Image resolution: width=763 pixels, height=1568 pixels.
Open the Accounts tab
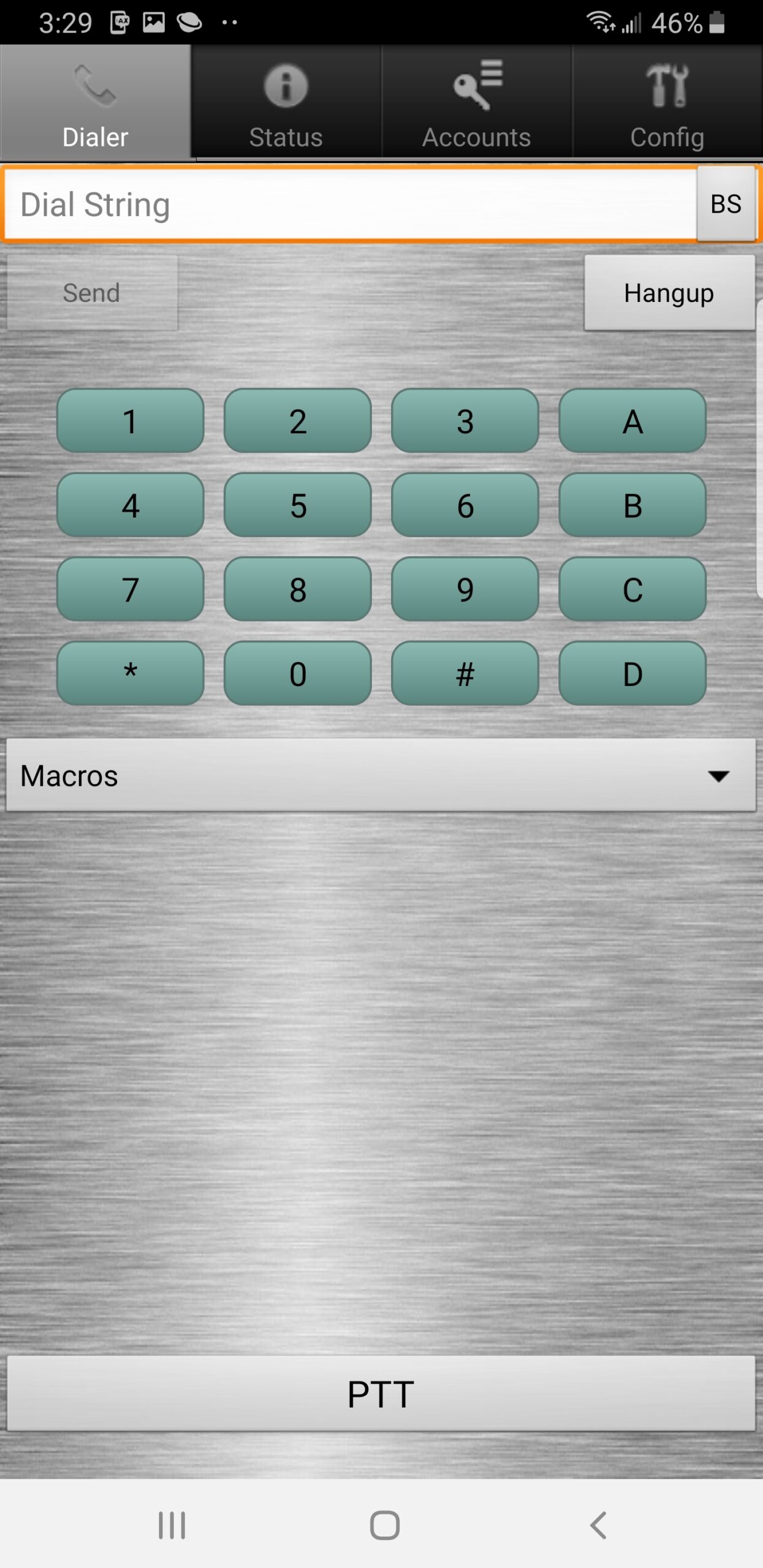click(476, 102)
